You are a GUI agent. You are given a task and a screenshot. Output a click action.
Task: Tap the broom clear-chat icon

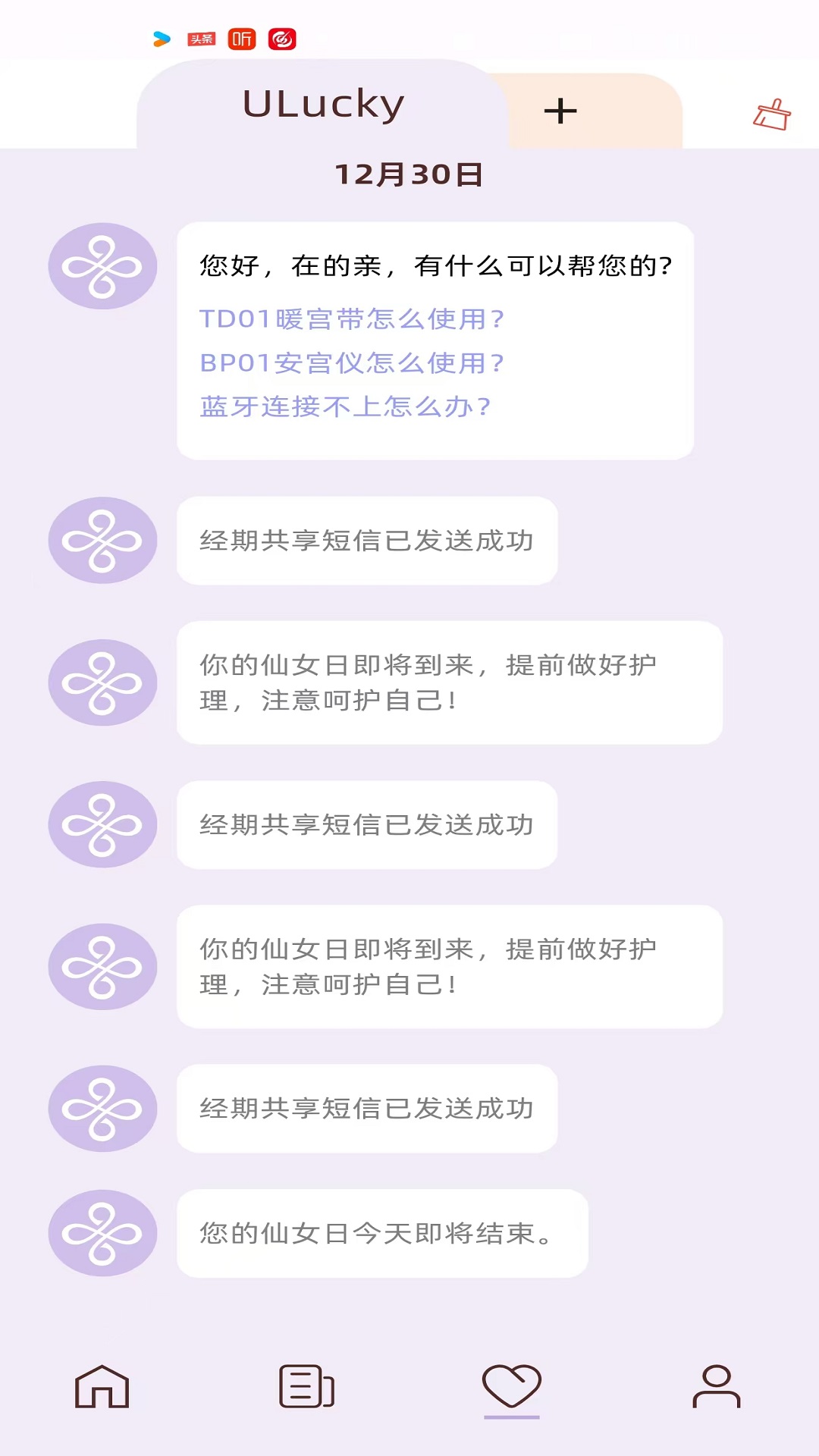pos(771,115)
